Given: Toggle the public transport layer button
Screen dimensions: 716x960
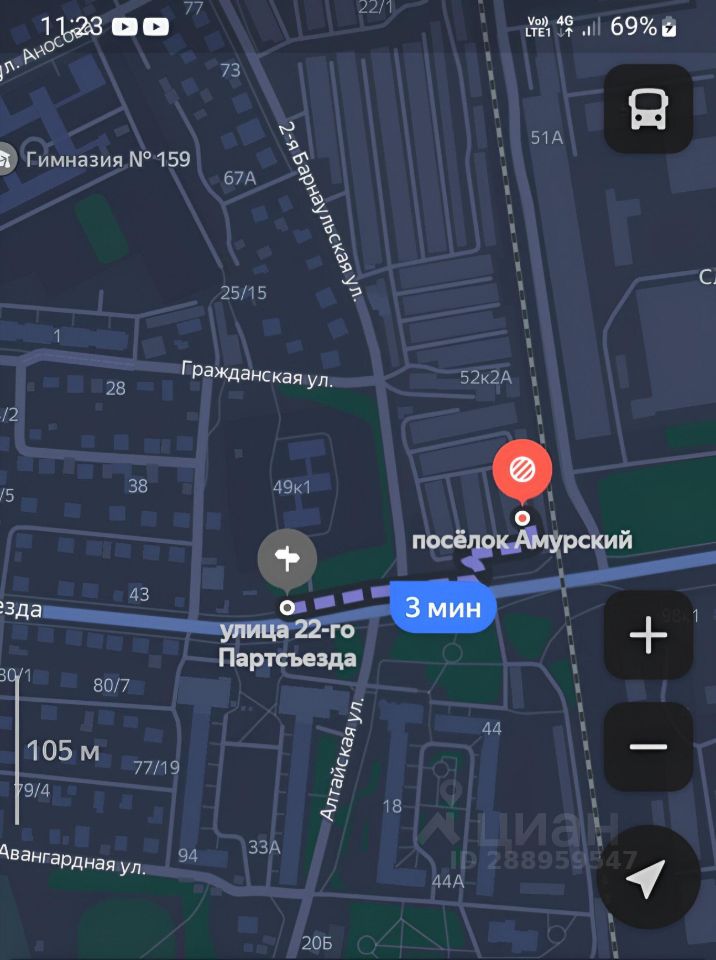Looking at the screenshot, I should click(x=648, y=109).
